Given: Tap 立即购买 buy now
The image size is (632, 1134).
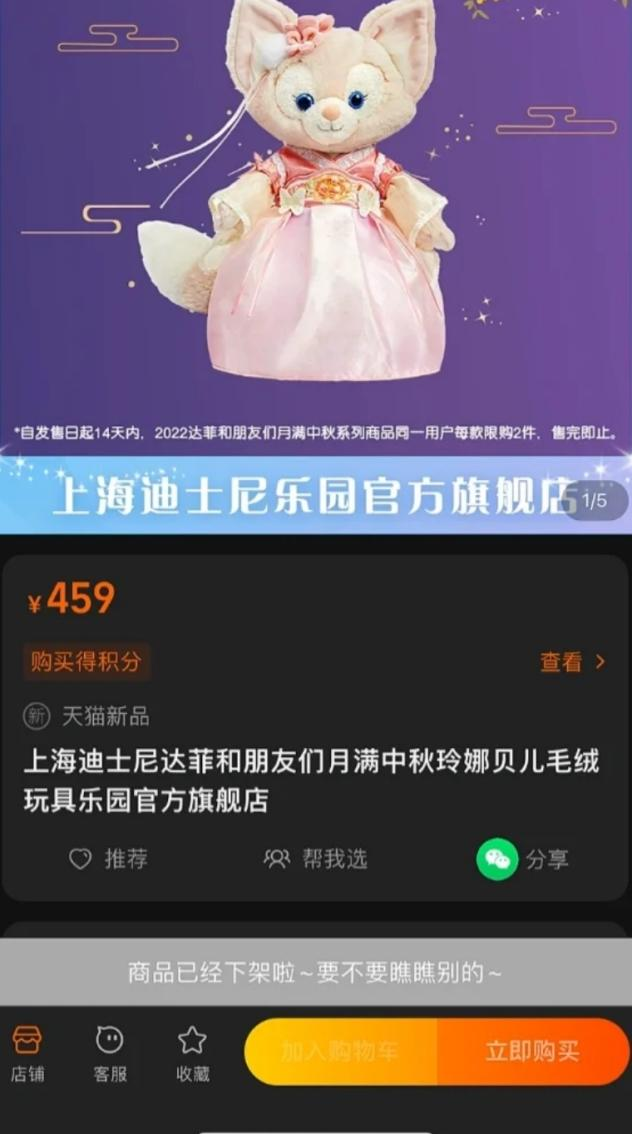Looking at the screenshot, I should click(533, 1052).
